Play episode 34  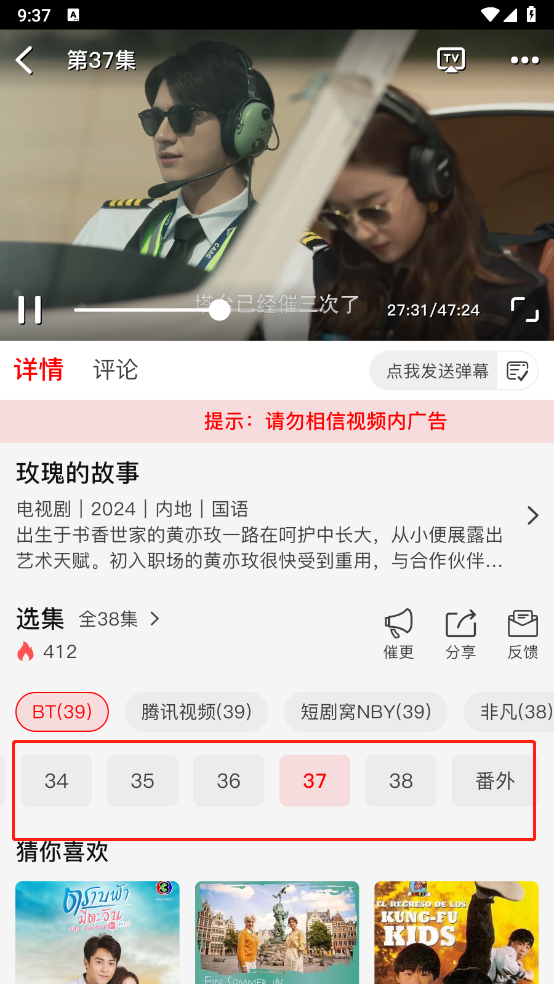(56, 781)
